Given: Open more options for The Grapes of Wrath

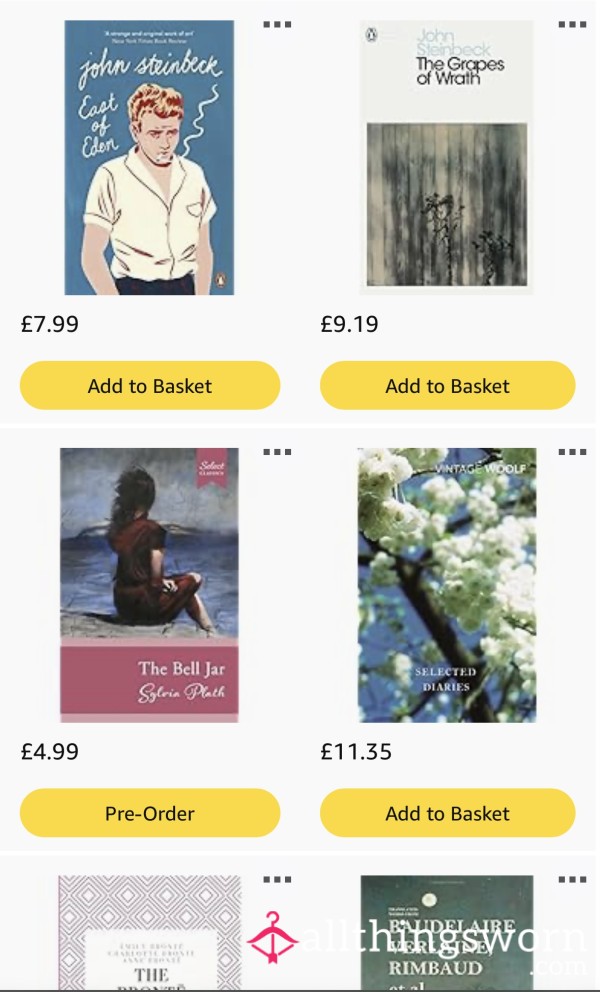Looking at the screenshot, I should point(572,24).
